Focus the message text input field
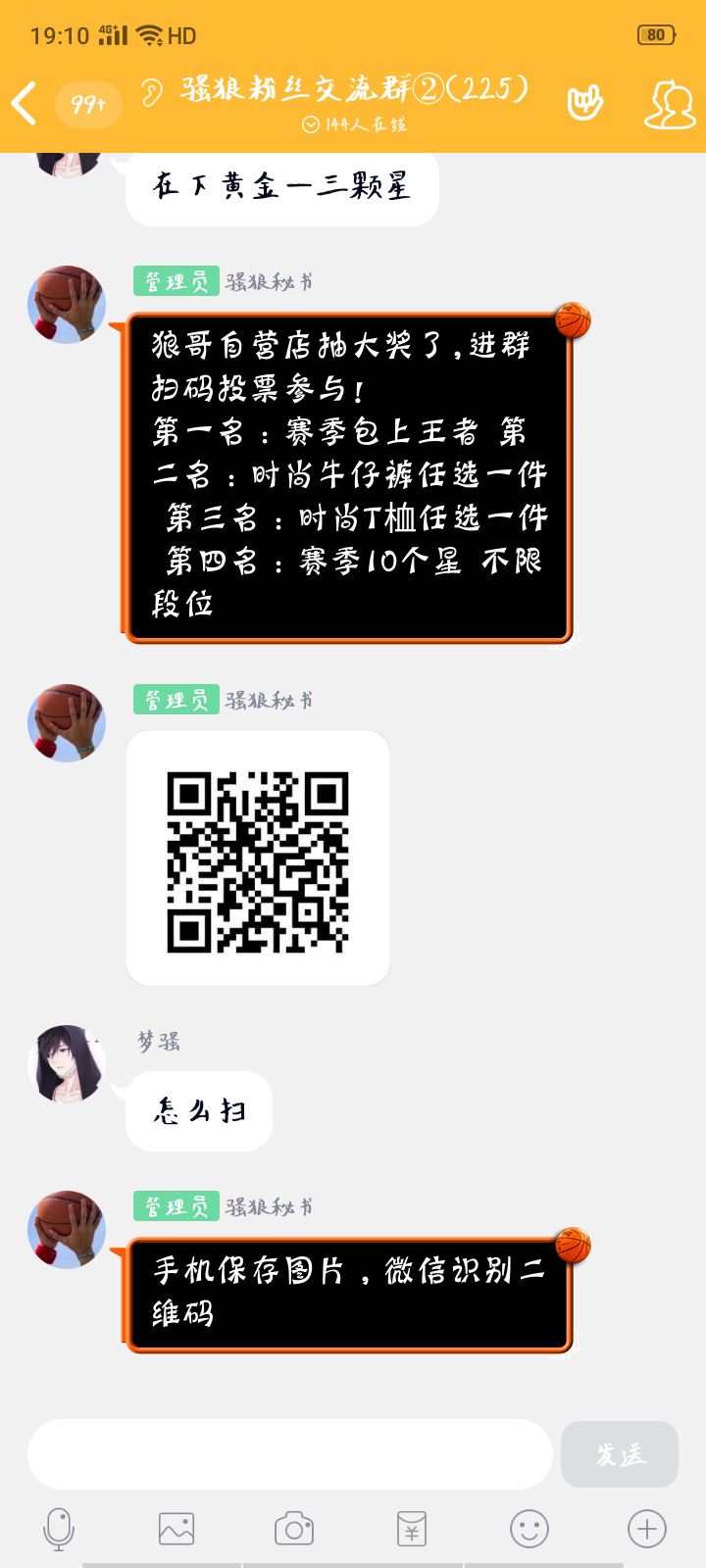The width and height of the screenshot is (706, 1568). pos(289,1454)
